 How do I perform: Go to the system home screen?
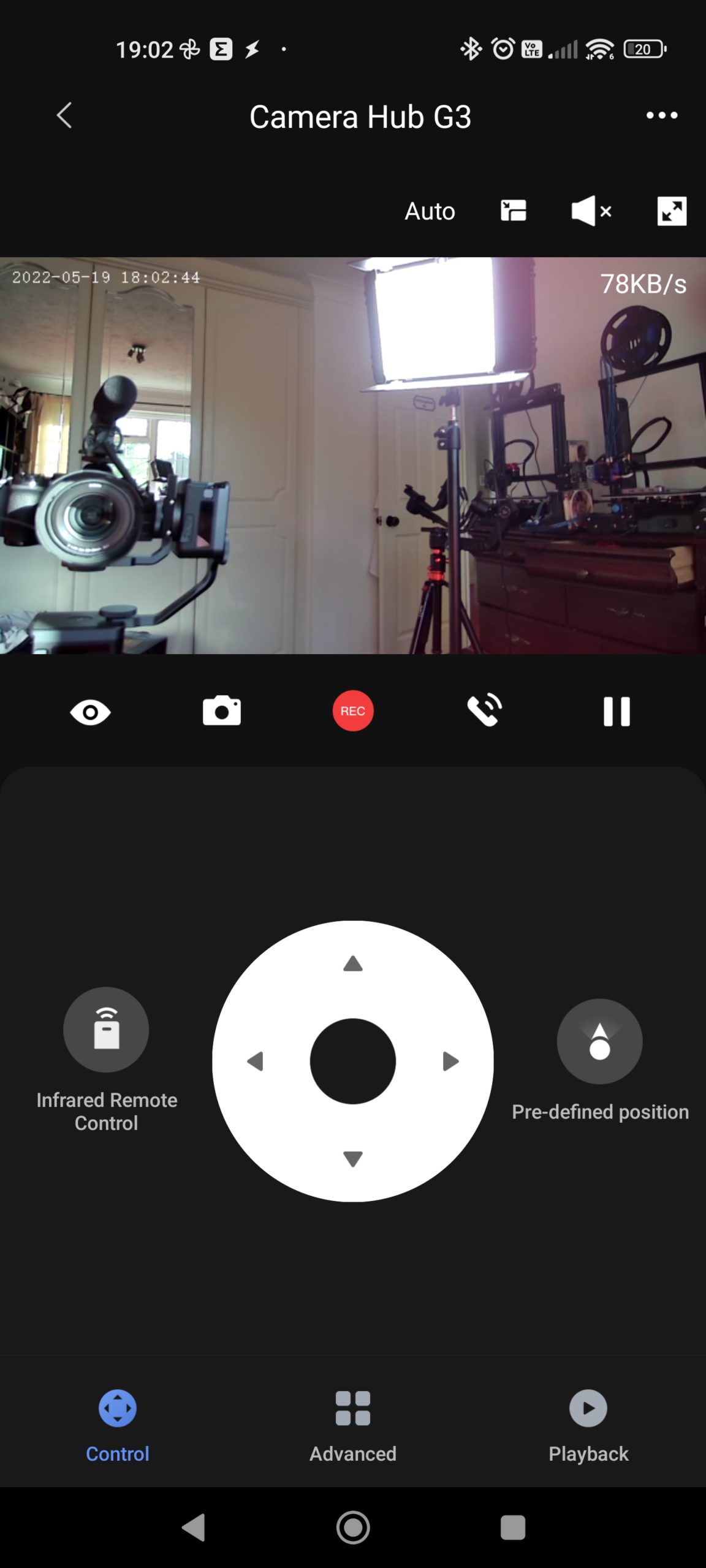point(353,1528)
